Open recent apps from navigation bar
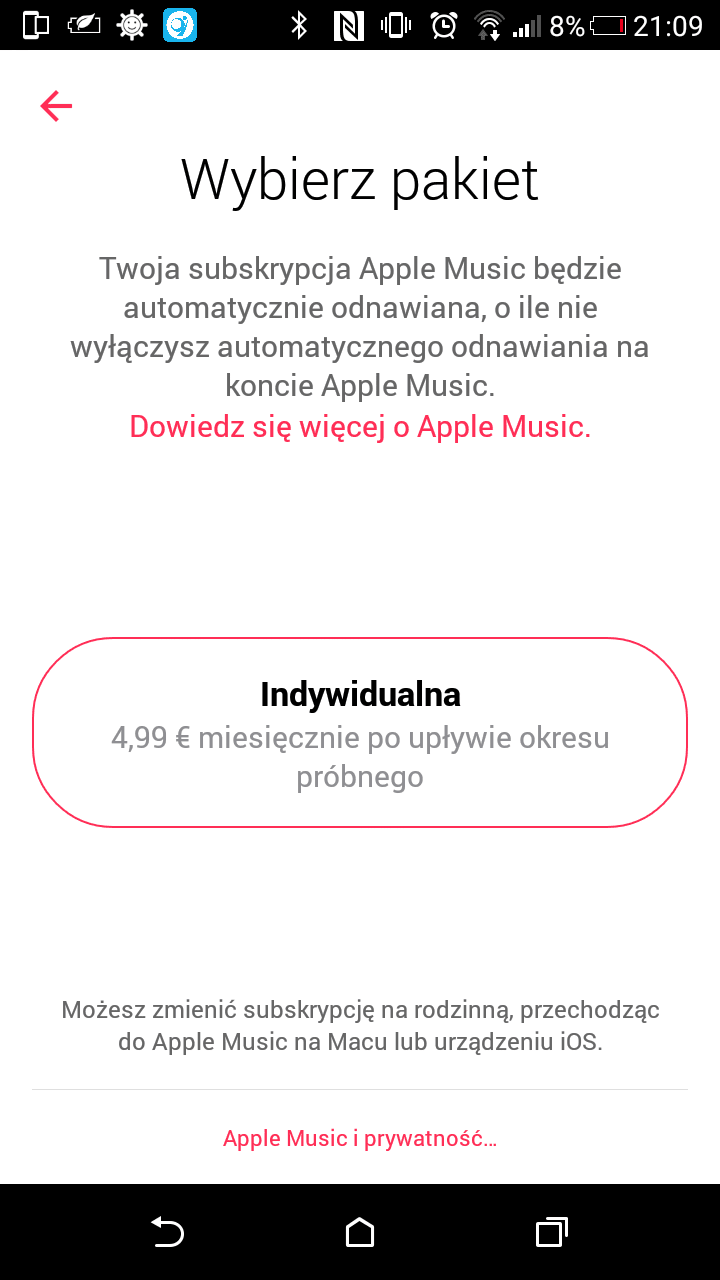Screen dimensions: 720x1280 point(551,1232)
